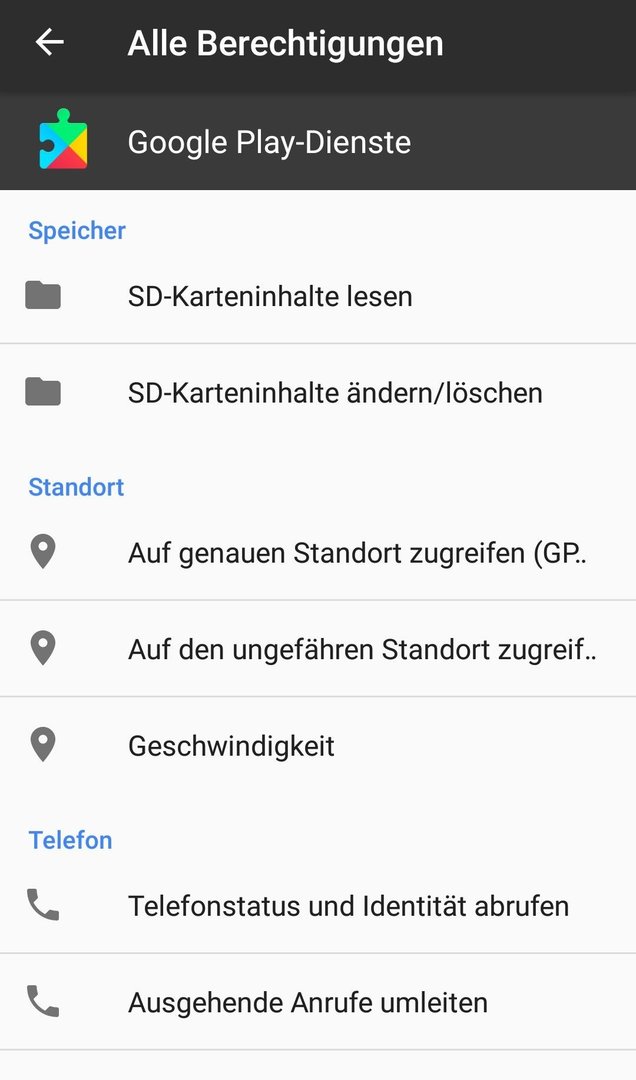Select Ausgehende Anrufe umleiten permission

318,1002
